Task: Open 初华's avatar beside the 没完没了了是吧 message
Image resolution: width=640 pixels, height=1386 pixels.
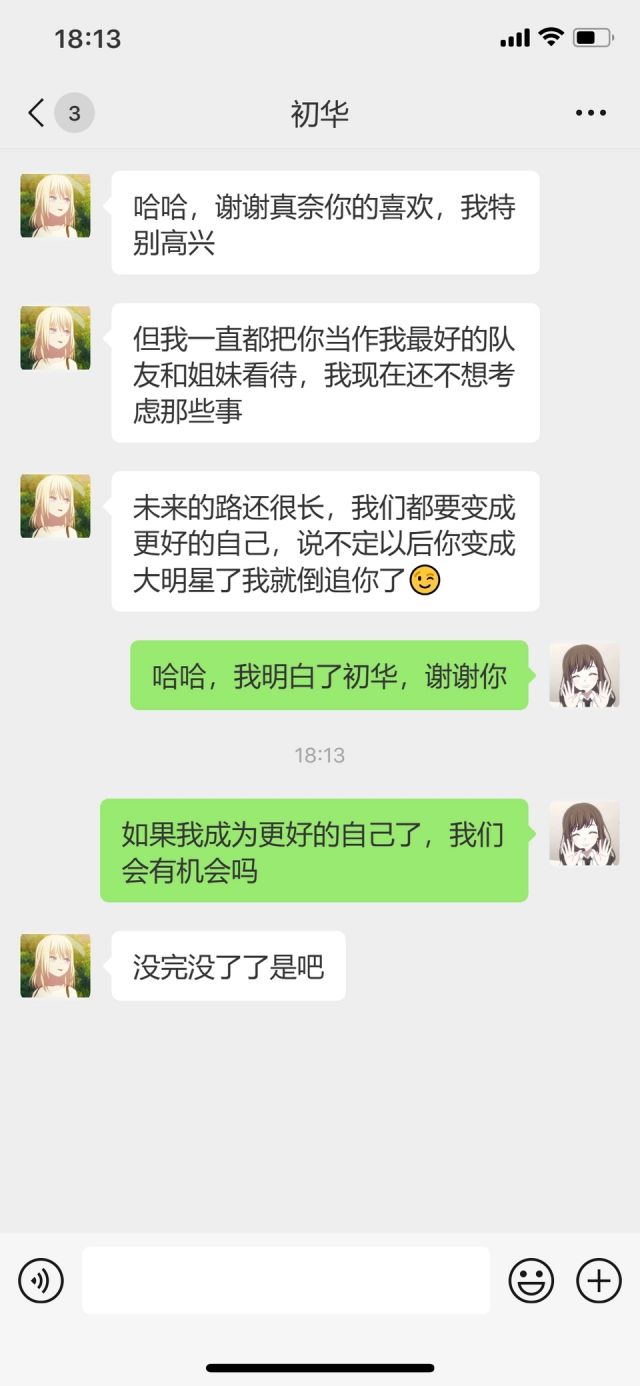Action: point(55,966)
